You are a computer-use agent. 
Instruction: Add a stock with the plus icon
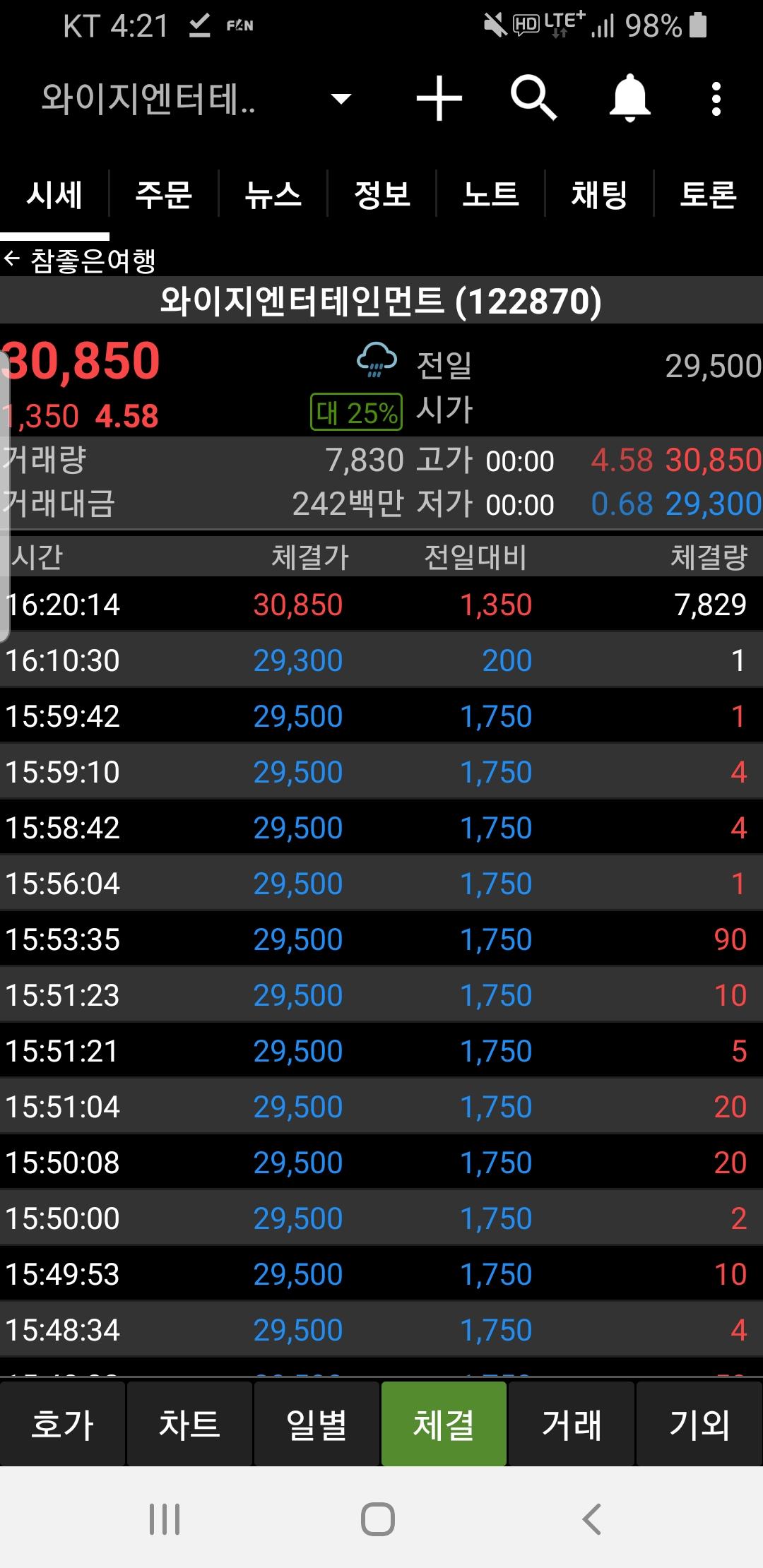(x=439, y=99)
